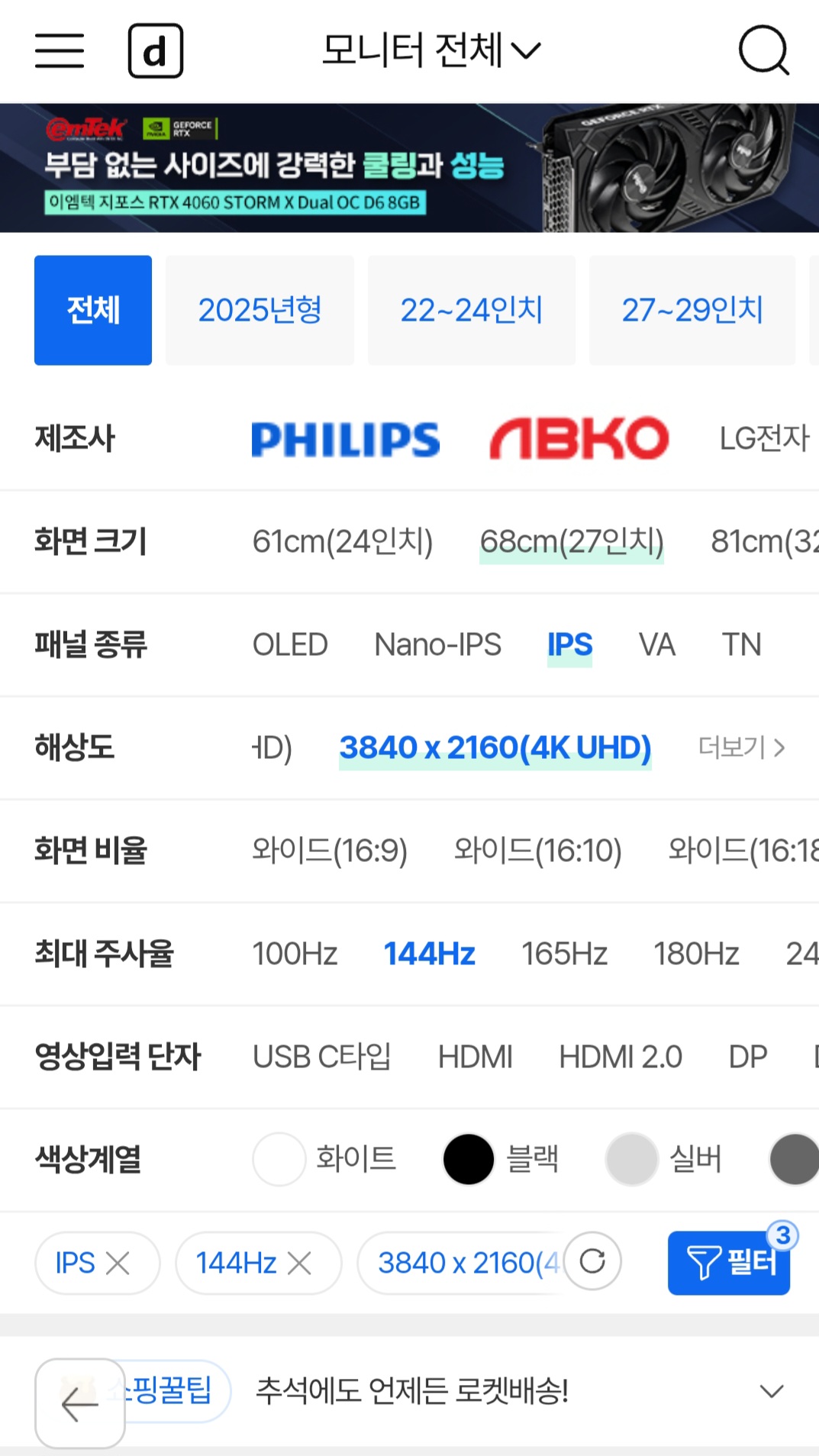Filter by HDMI 2.0 input
The height and width of the screenshot is (1456, 819).
tap(620, 1057)
